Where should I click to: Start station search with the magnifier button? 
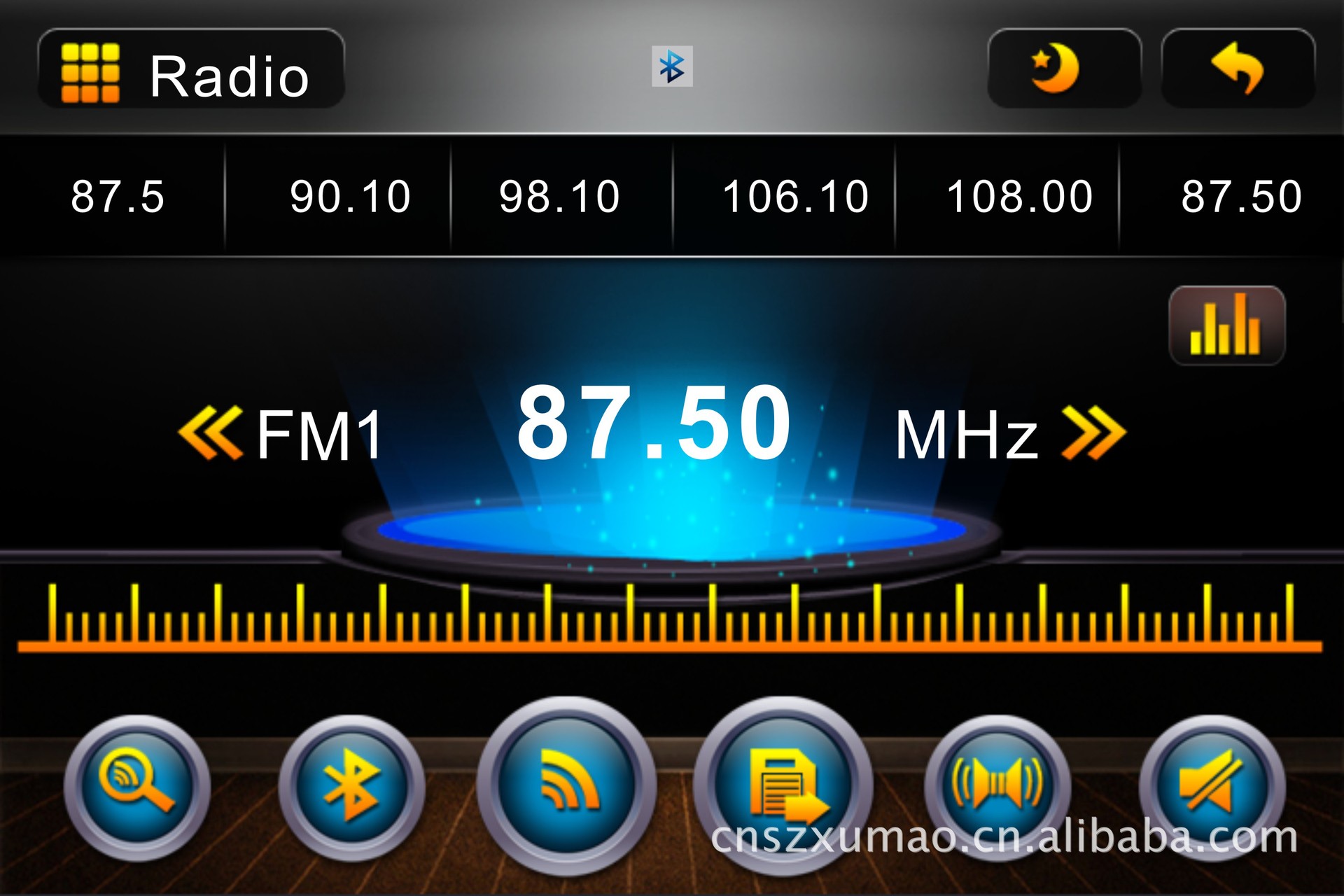point(136,786)
